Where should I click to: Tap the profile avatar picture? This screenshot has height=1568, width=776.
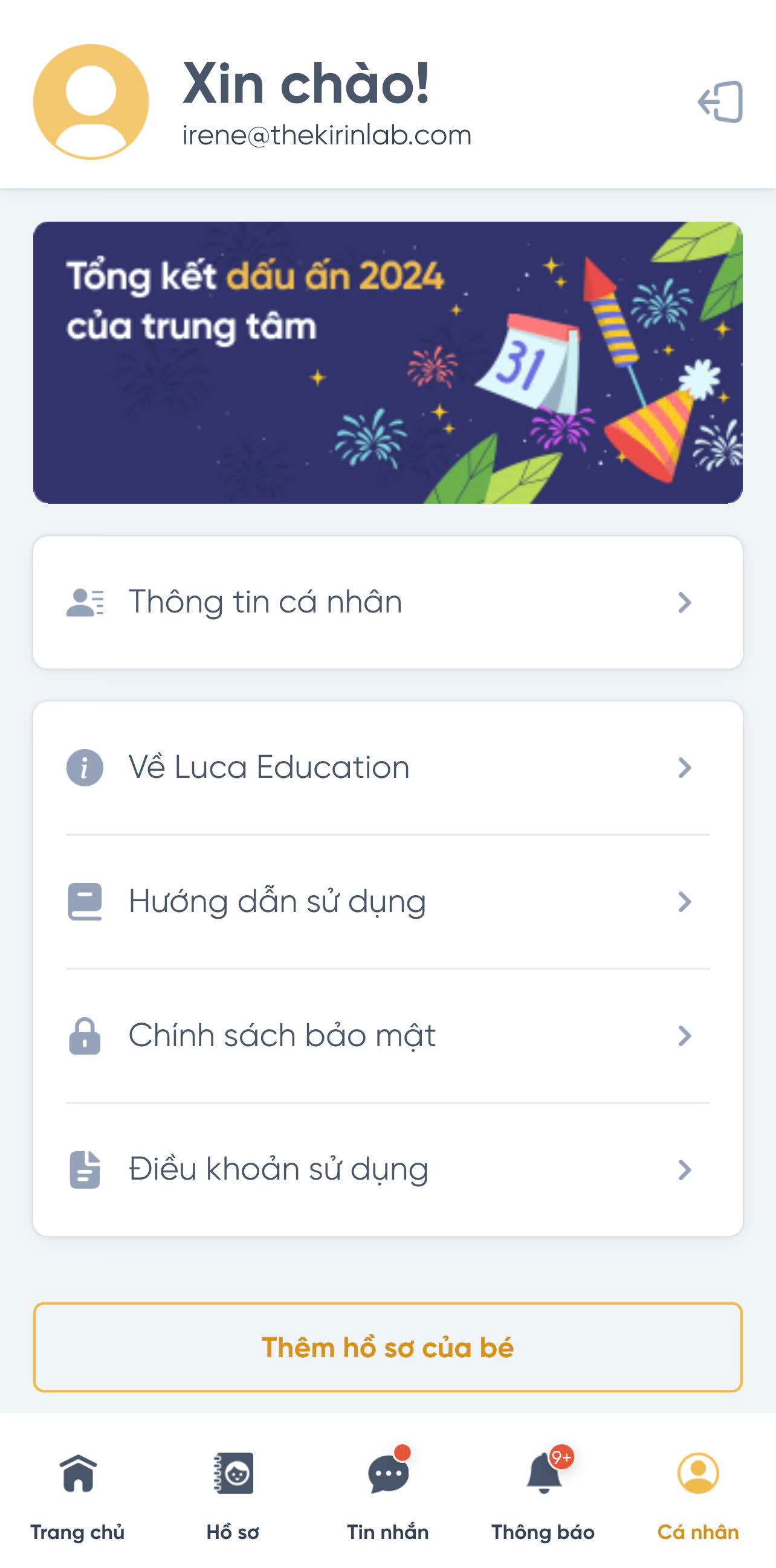91,101
